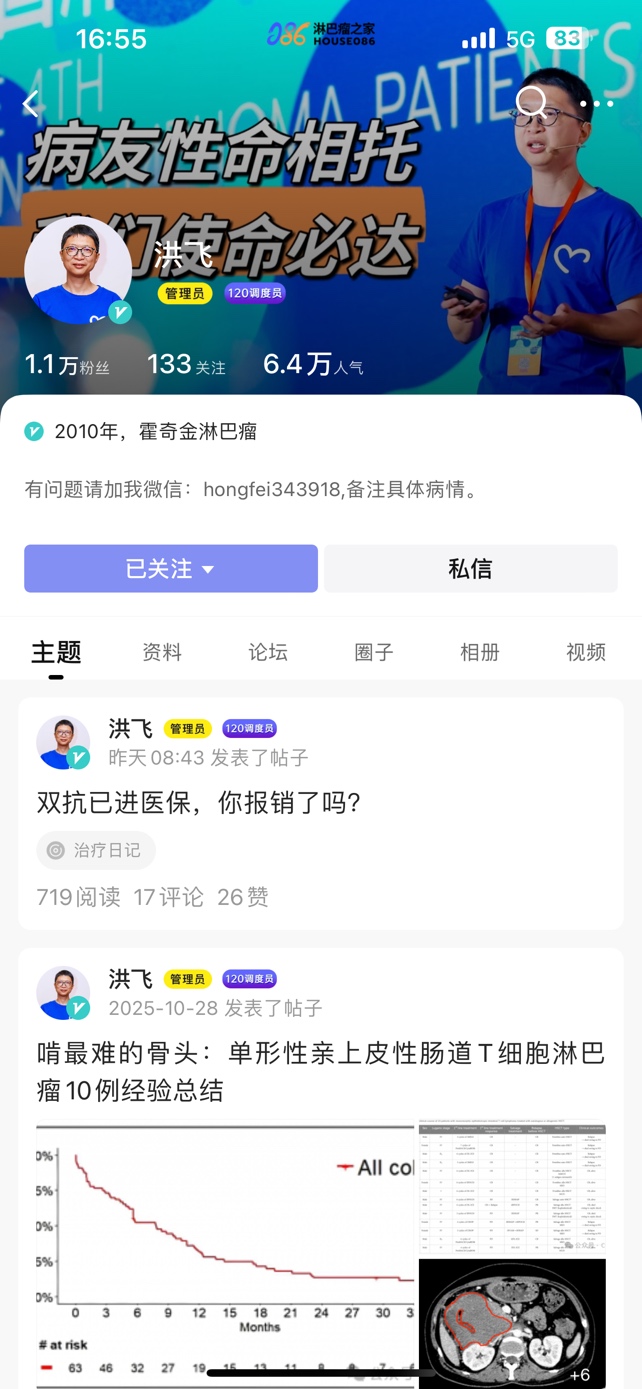Select the 主题 tab
Screen dimensions: 642x1389
(x=56, y=652)
